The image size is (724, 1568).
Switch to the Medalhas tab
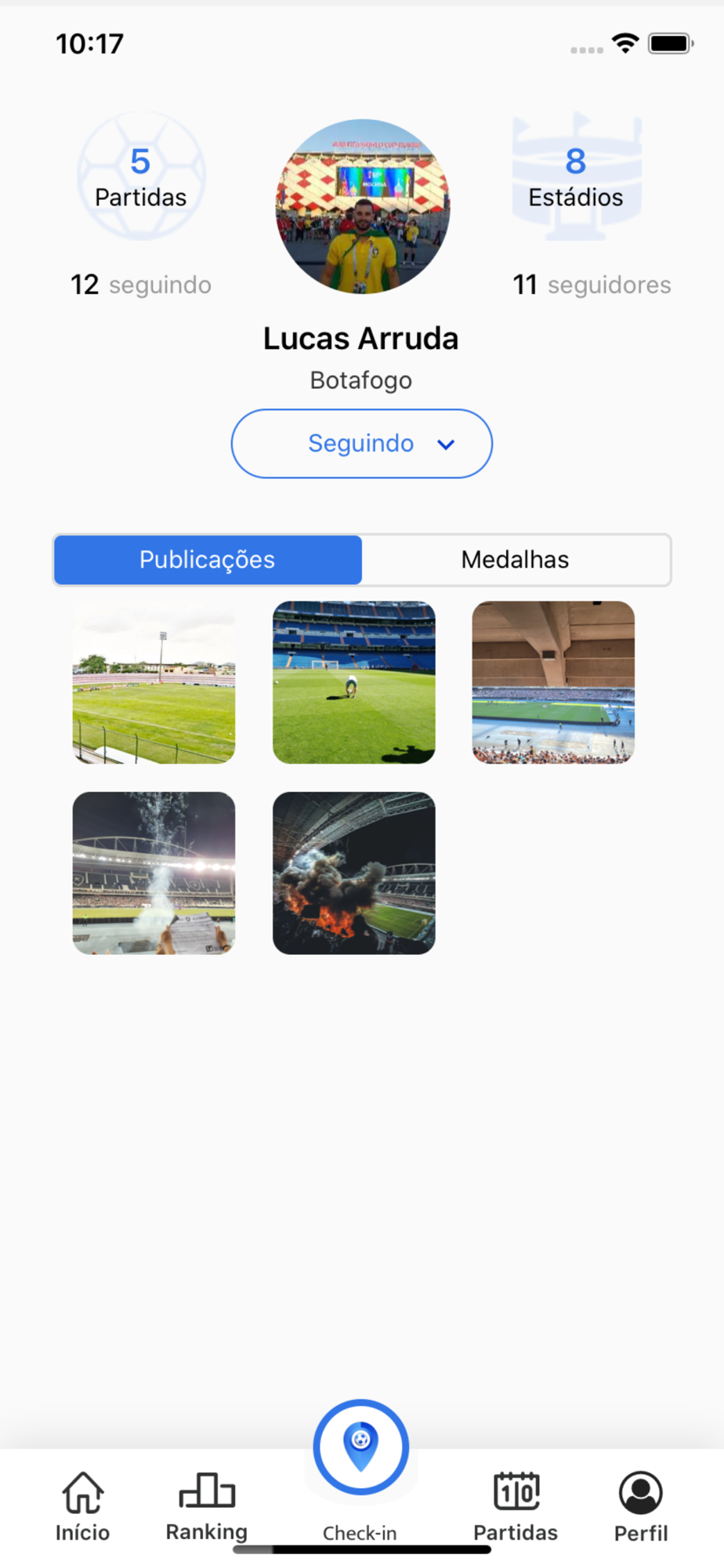pyautogui.click(x=515, y=560)
